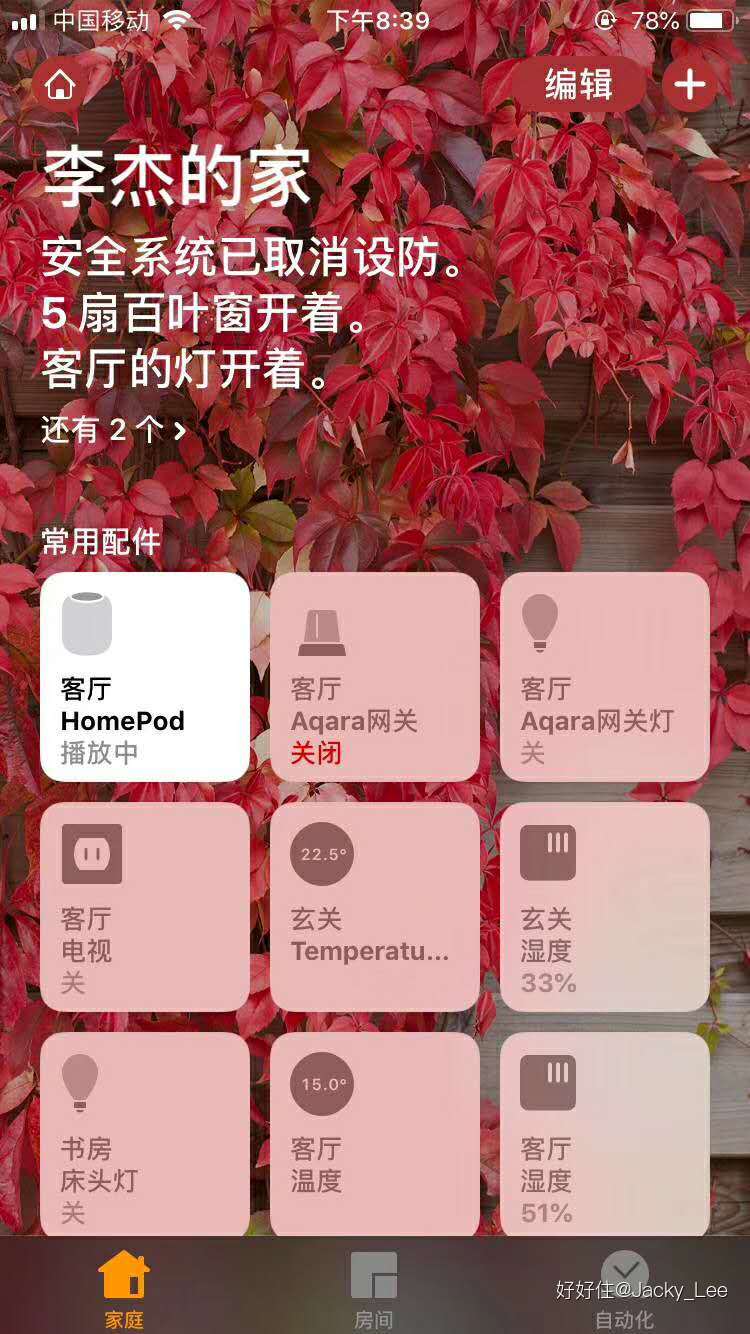Turn on the 书房 床头灯 light
The height and width of the screenshot is (1334, 750).
(145, 1135)
